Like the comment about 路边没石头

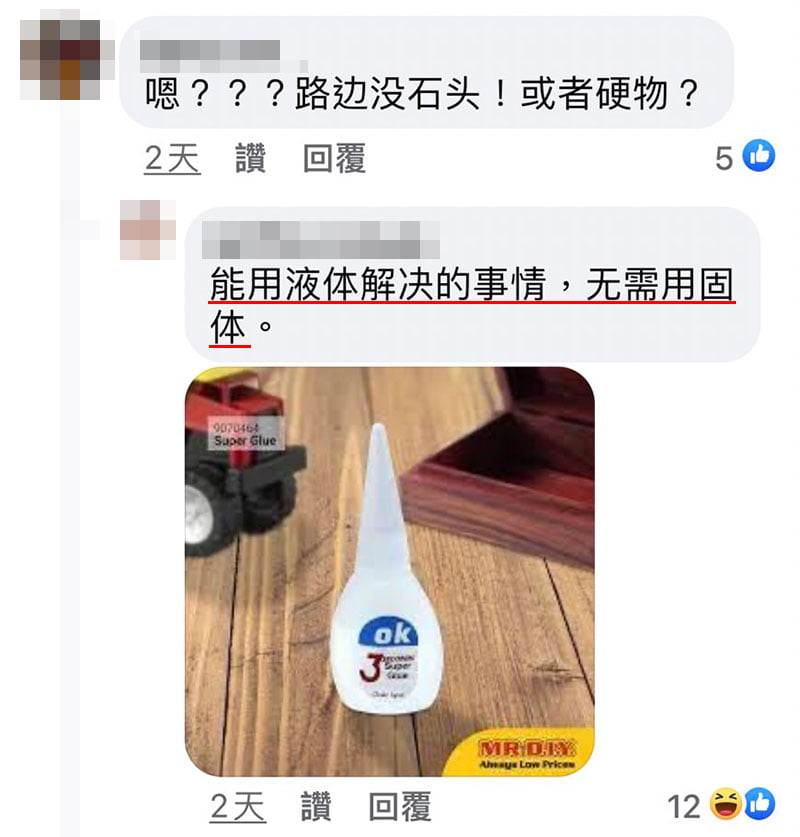[x=251, y=158]
